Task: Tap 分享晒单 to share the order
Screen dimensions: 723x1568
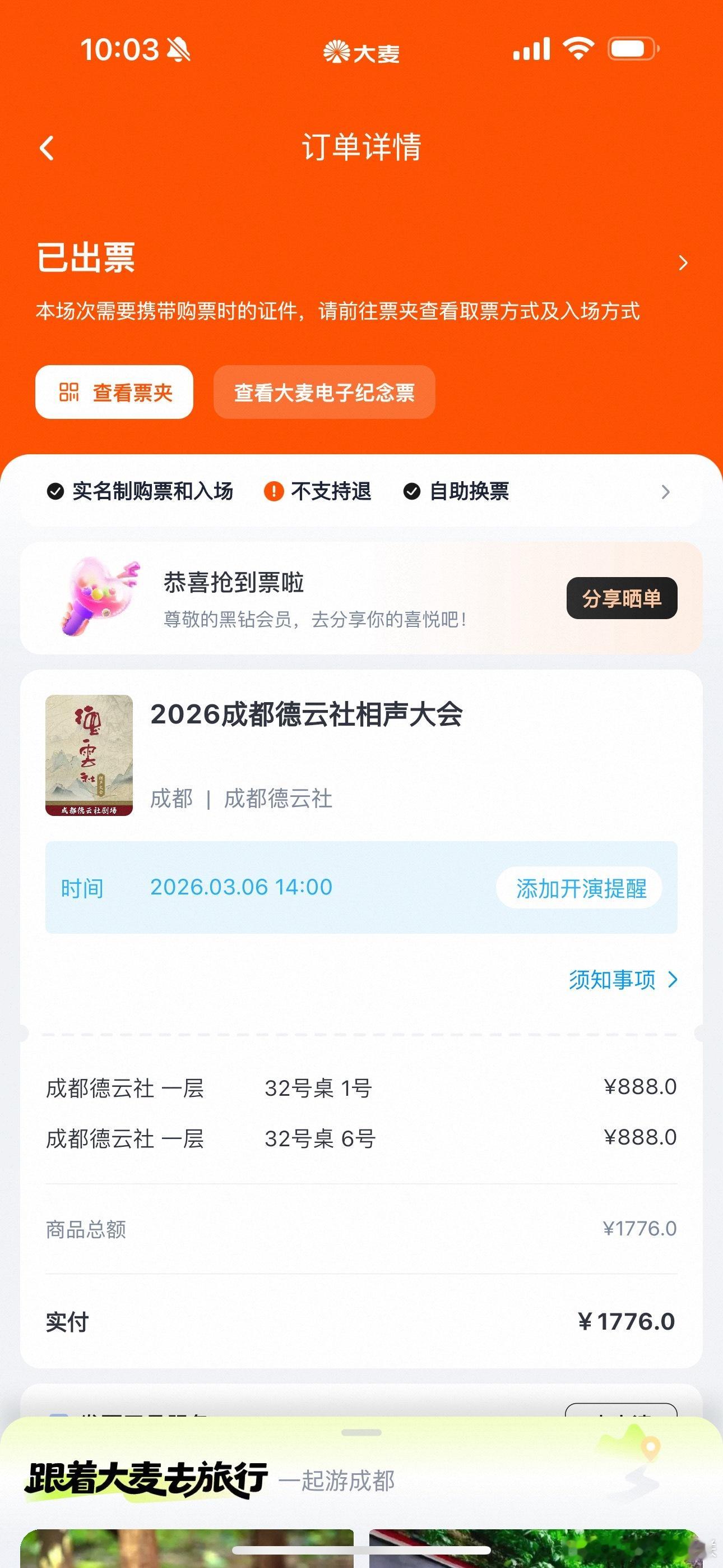Action: pos(622,598)
